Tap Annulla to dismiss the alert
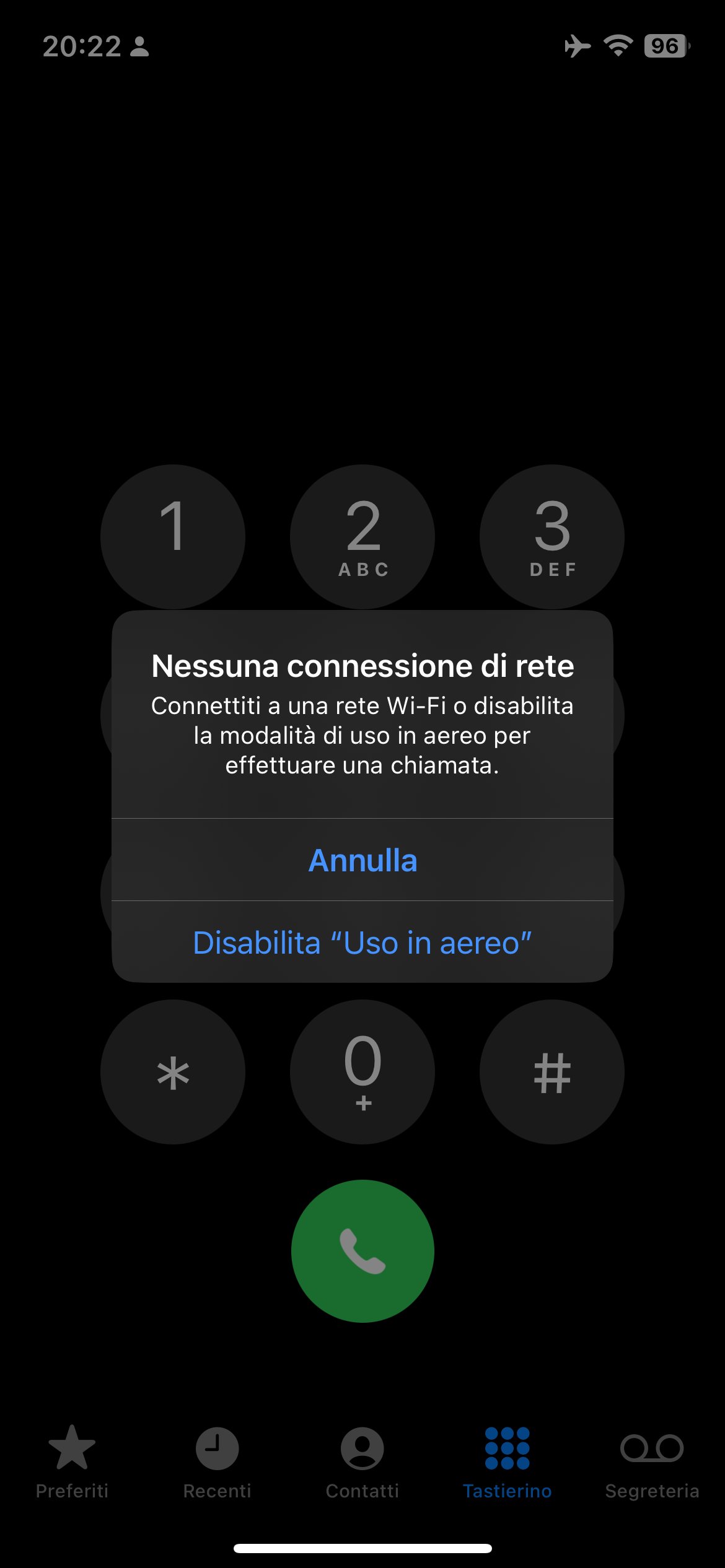This screenshot has height=1568, width=725. pyautogui.click(x=362, y=860)
